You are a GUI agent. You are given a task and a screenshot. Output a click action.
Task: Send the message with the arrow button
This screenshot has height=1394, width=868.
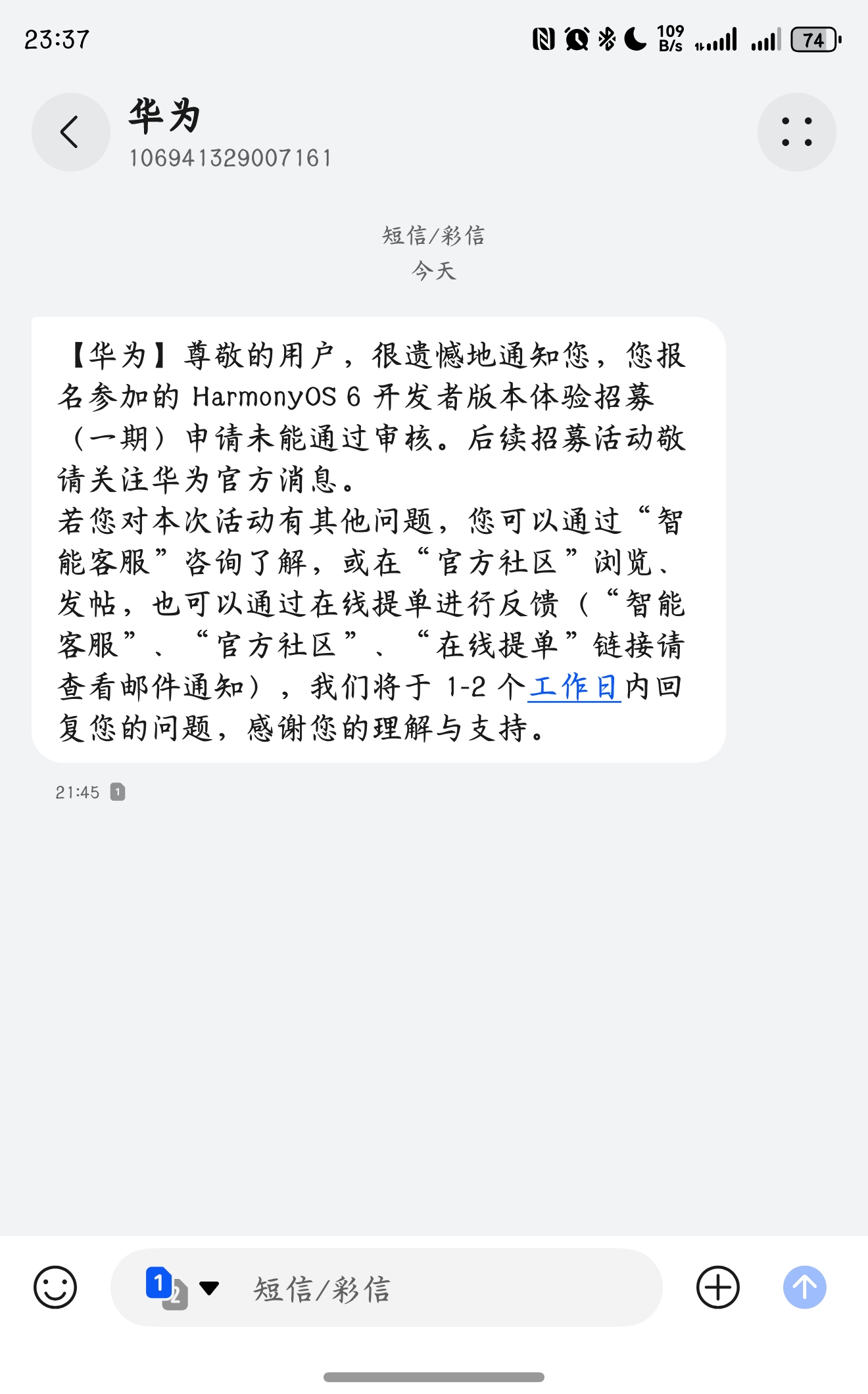804,1287
